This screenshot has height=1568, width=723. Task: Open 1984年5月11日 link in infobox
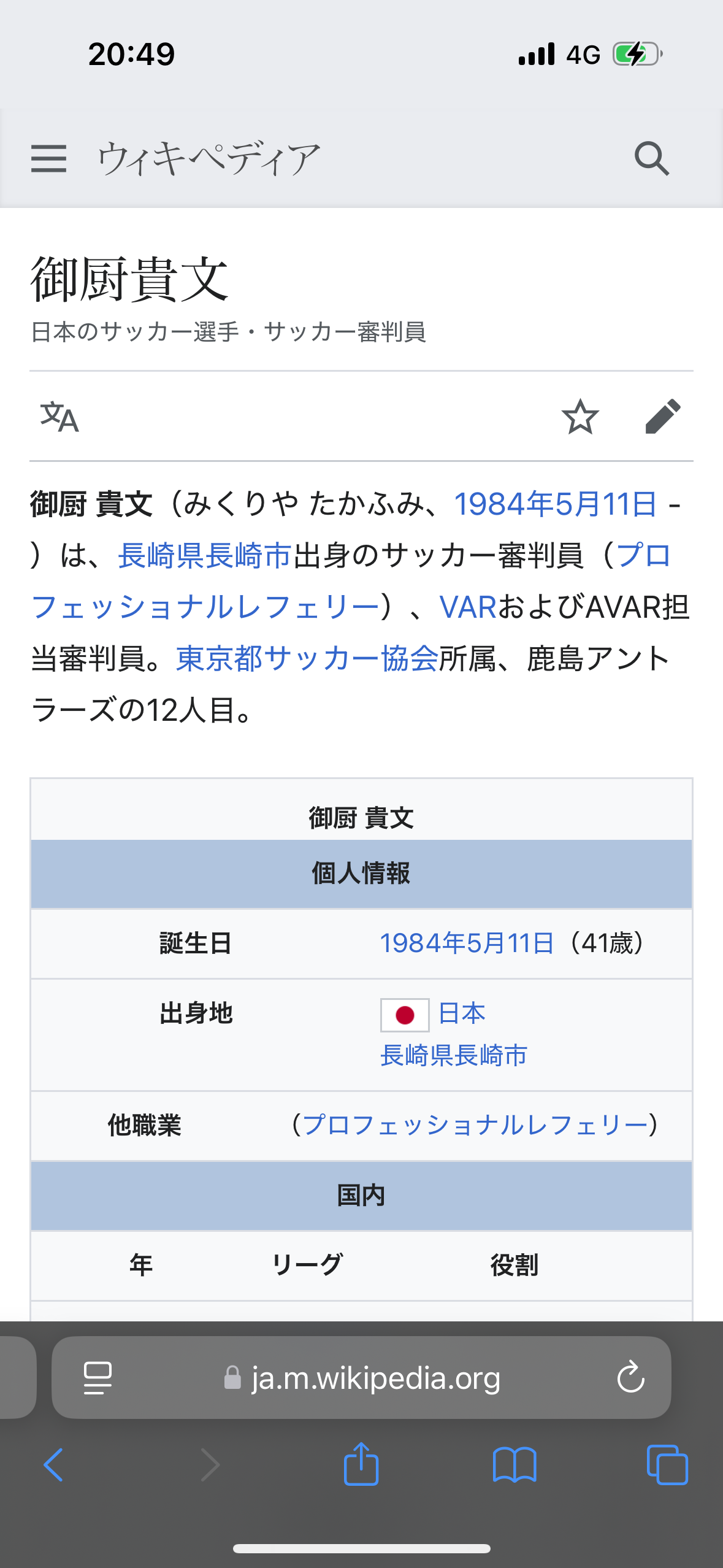coord(467,943)
